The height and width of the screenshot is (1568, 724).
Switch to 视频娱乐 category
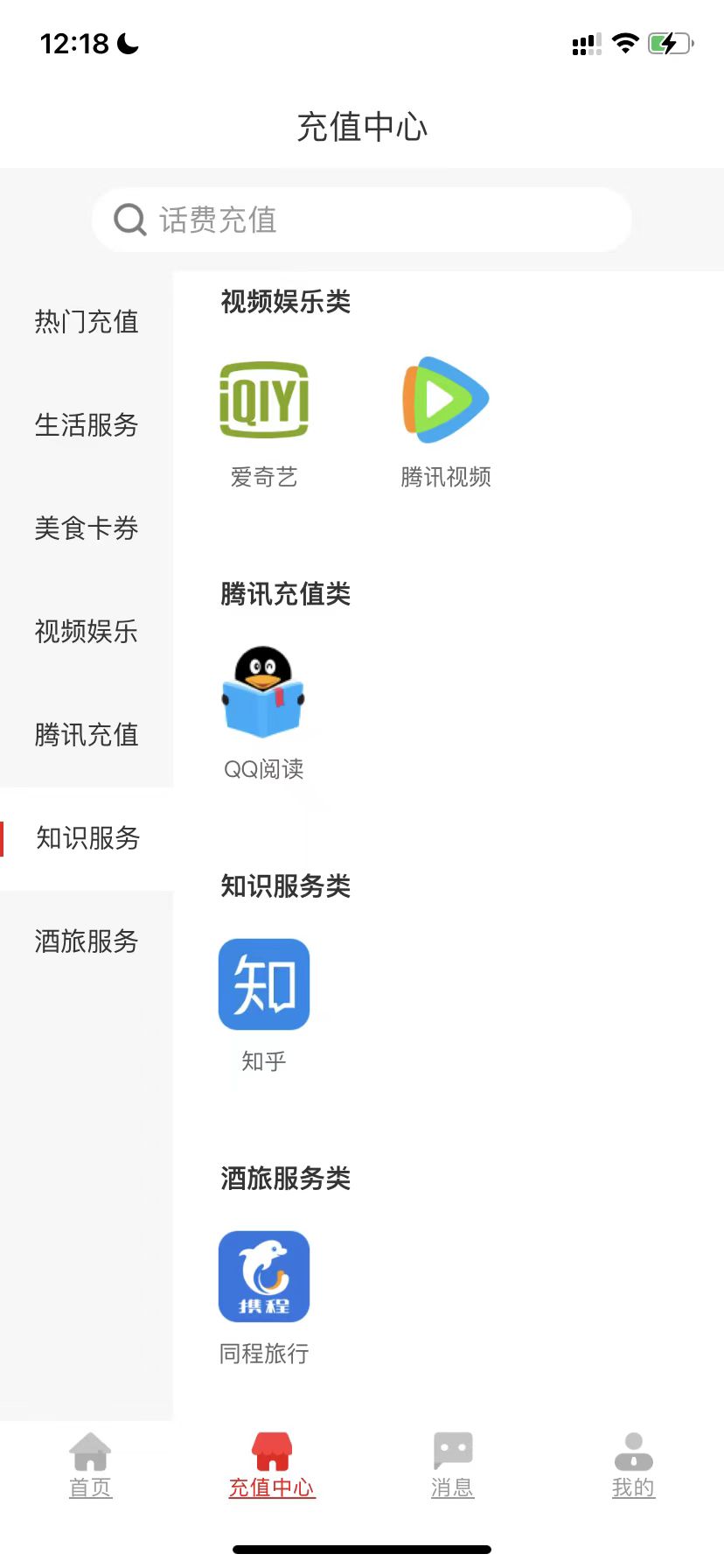pyautogui.click(x=85, y=632)
